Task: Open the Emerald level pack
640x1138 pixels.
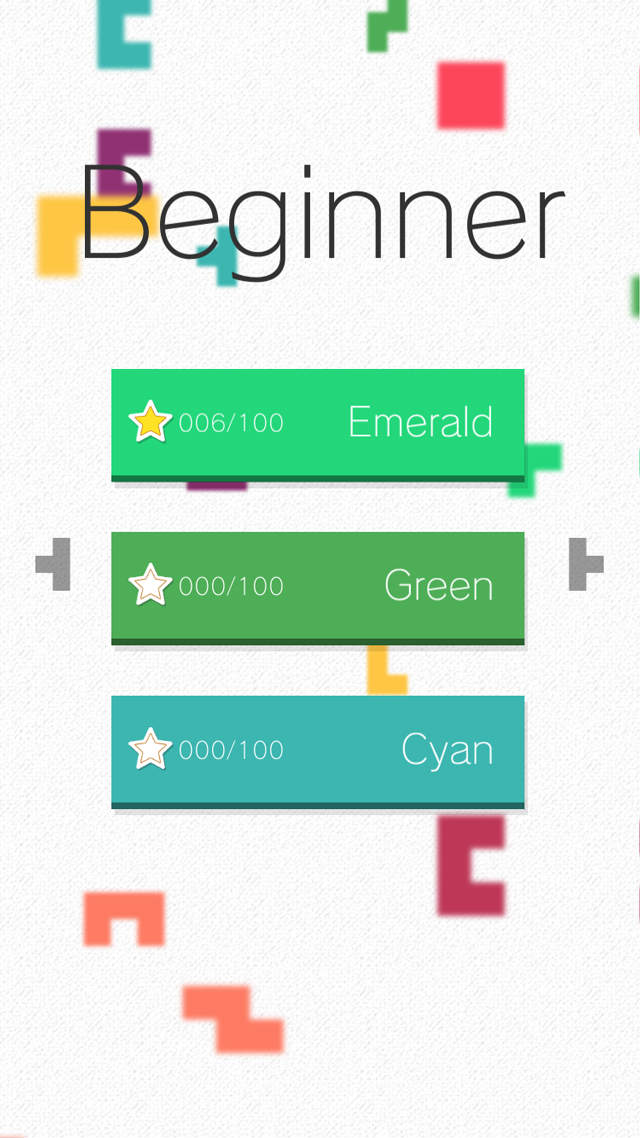Action: (317, 423)
